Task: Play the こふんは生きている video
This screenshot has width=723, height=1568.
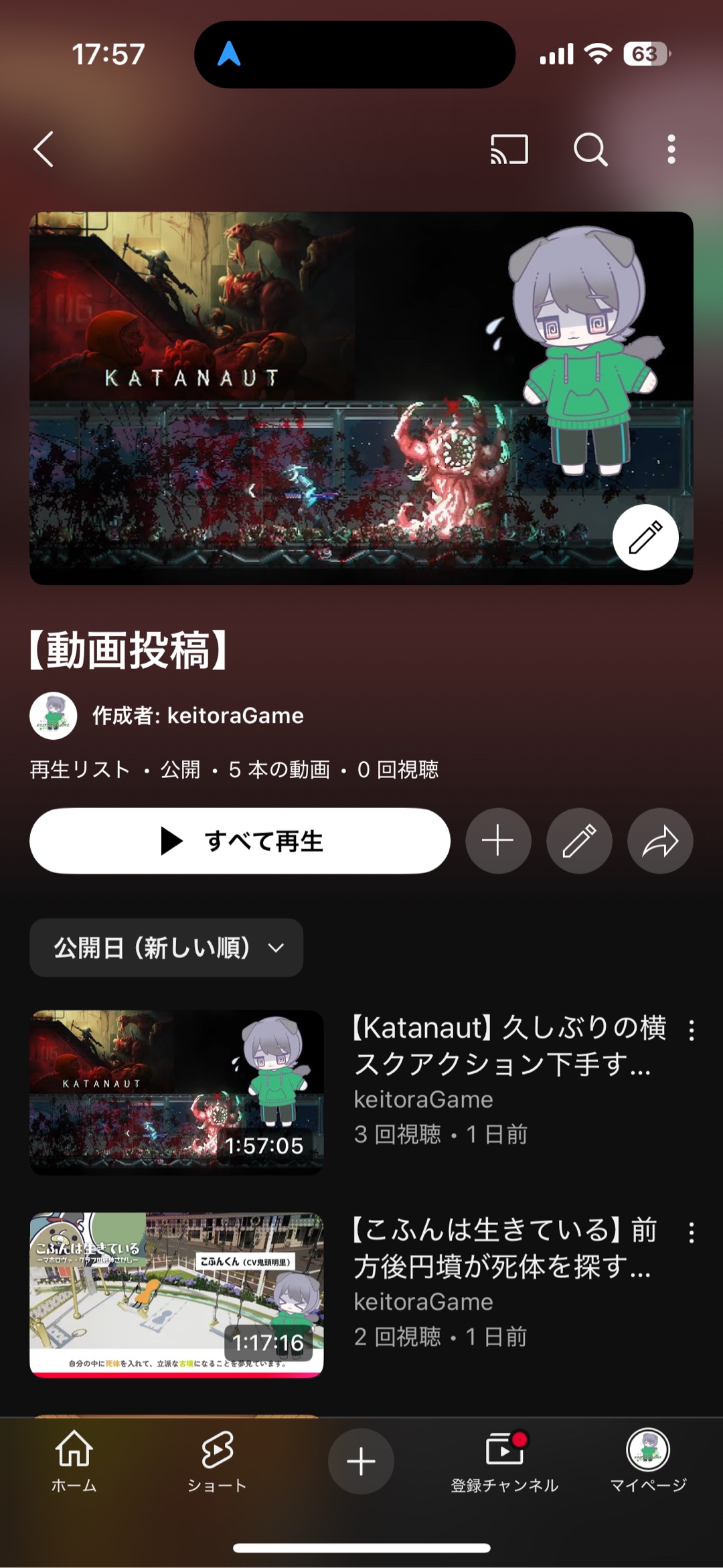Action: click(x=177, y=1293)
